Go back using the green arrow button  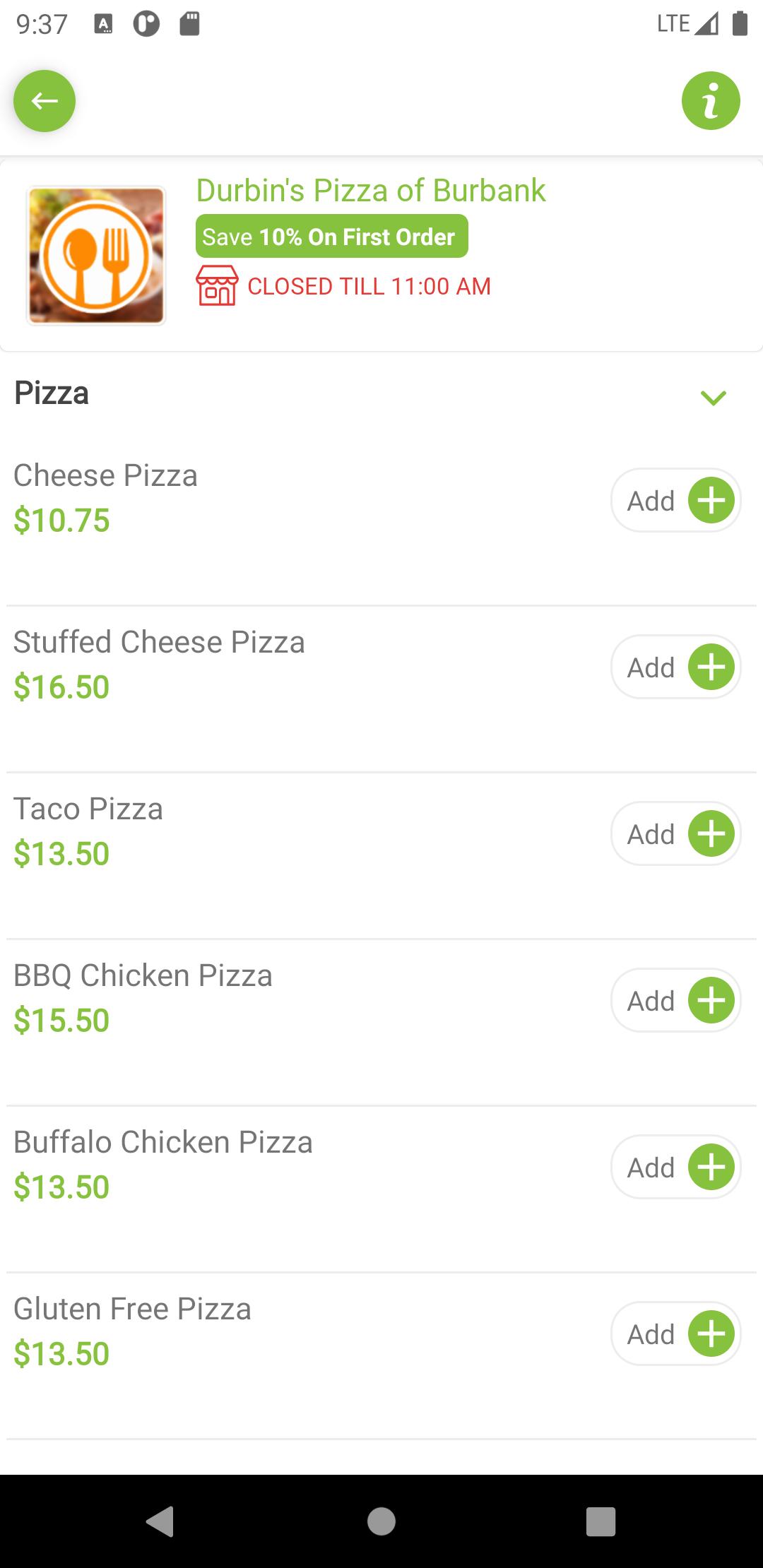click(x=45, y=101)
